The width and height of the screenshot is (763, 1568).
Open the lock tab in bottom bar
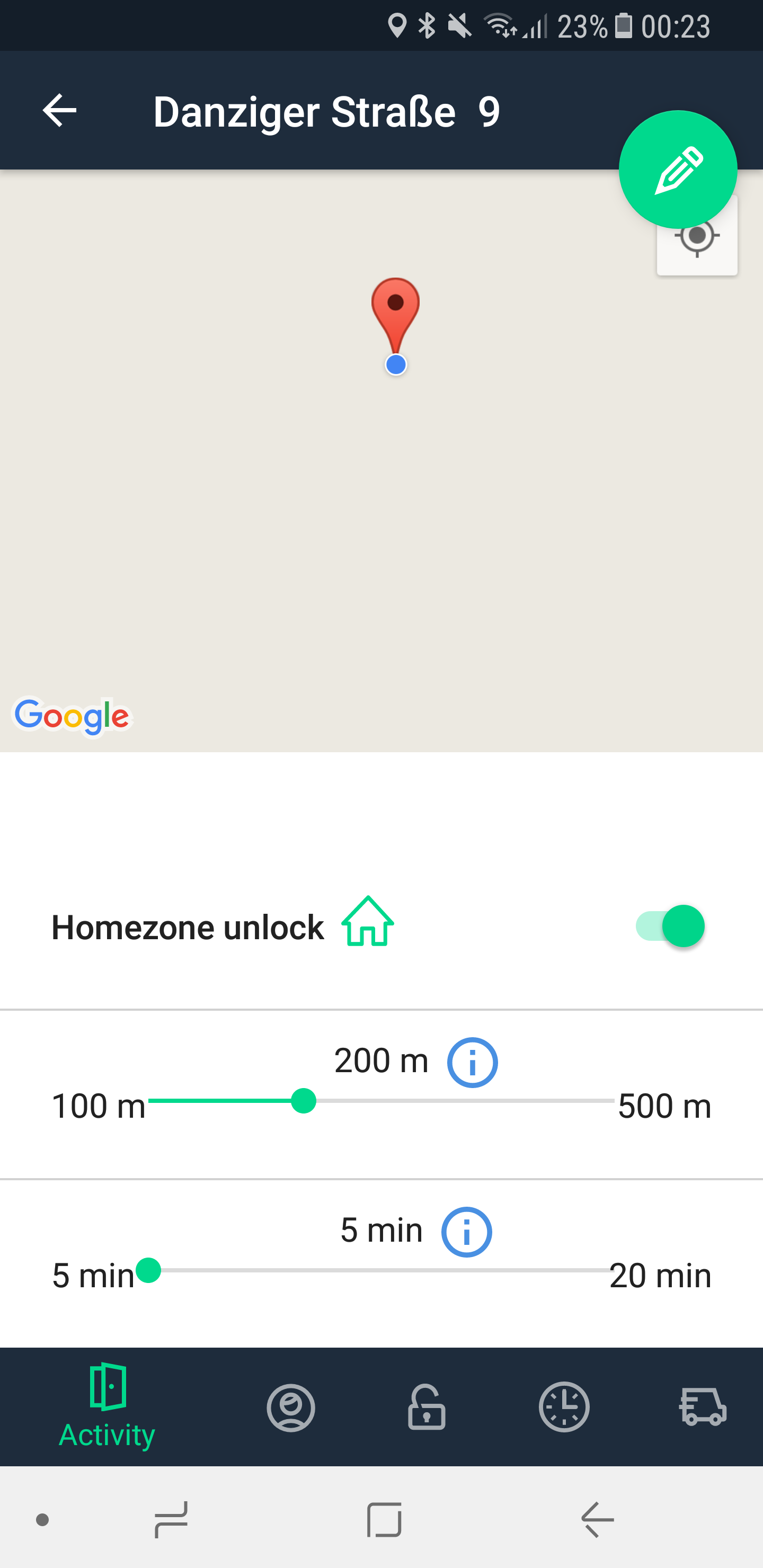(426, 1408)
